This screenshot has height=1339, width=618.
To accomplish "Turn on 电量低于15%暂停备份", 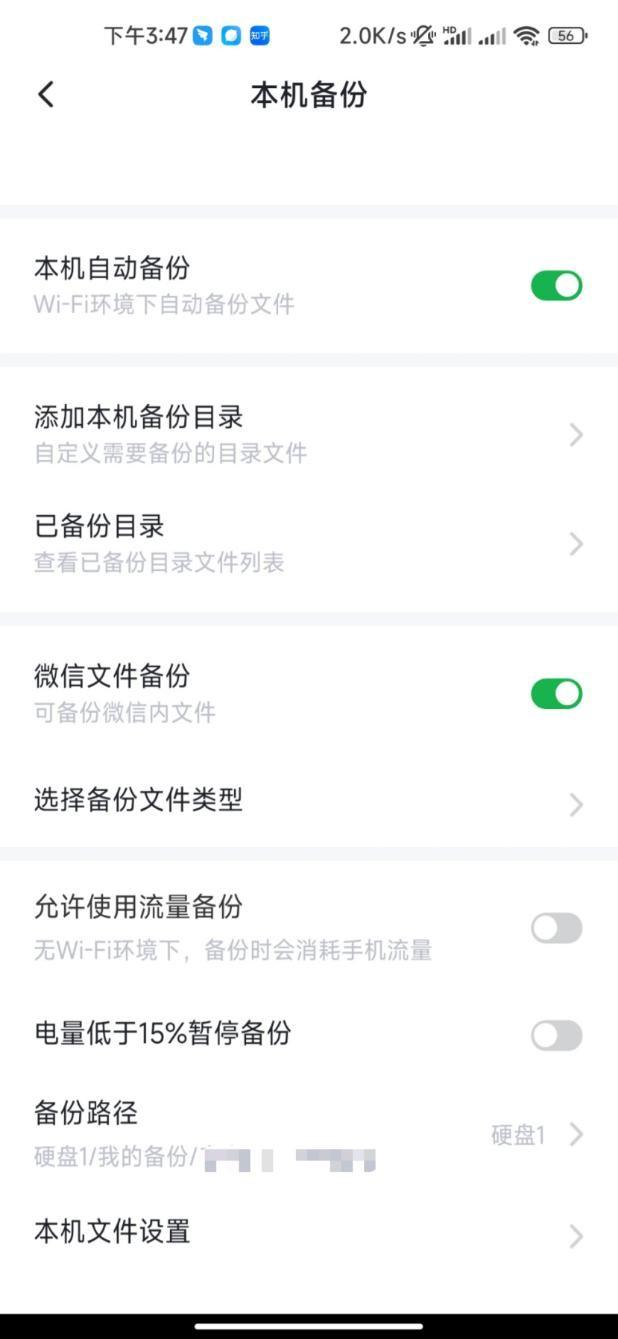I will (x=556, y=1035).
